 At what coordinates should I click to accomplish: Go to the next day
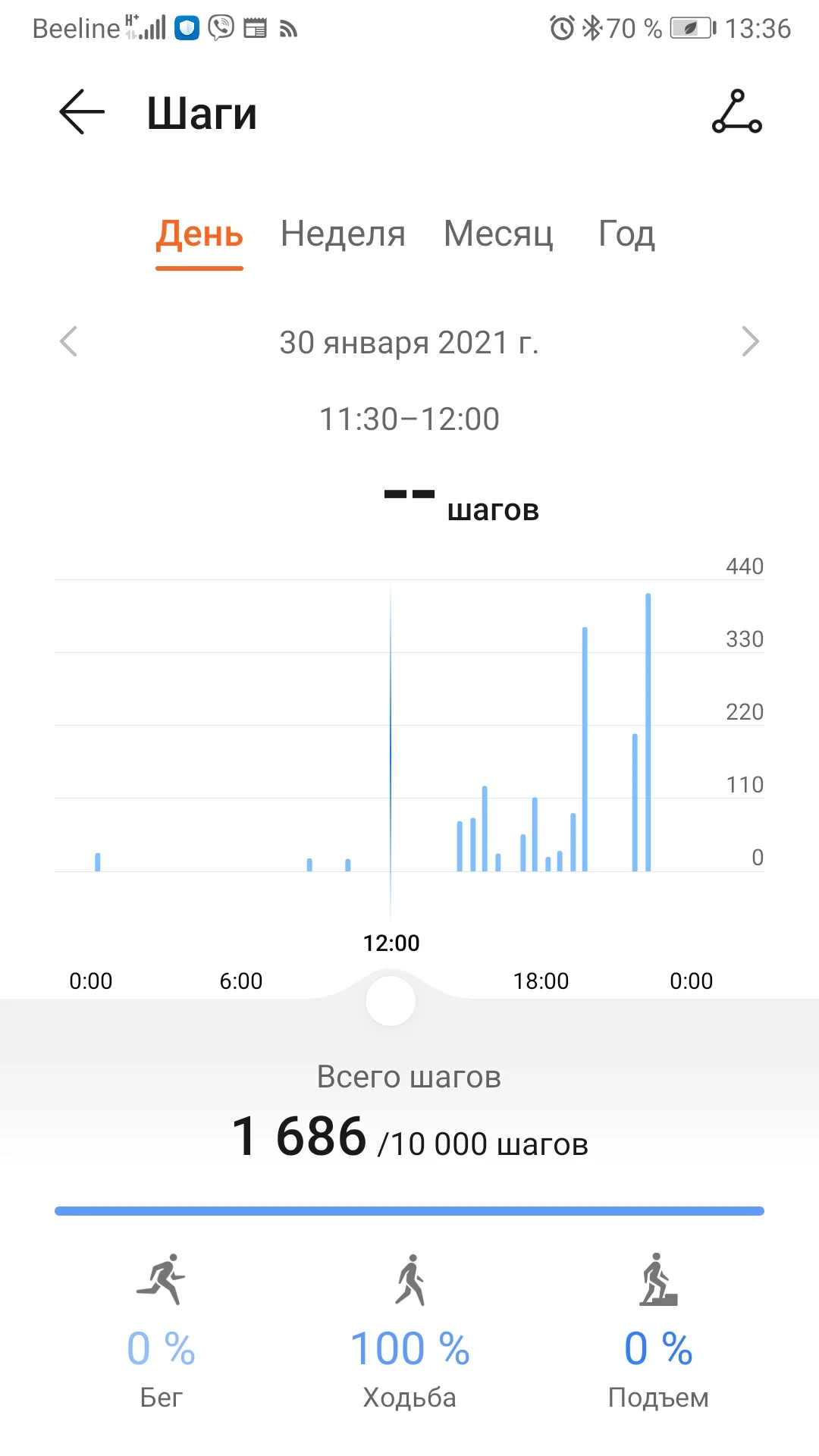[x=750, y=341]
